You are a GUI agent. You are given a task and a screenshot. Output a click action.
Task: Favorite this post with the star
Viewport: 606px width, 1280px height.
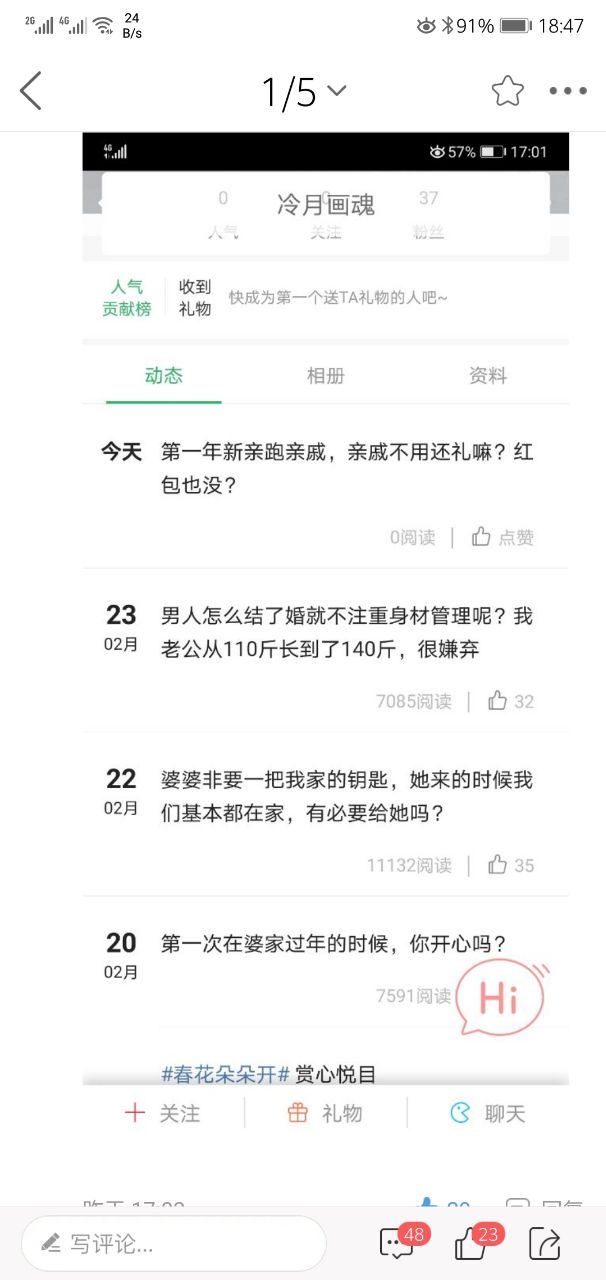tap(508, 91)
